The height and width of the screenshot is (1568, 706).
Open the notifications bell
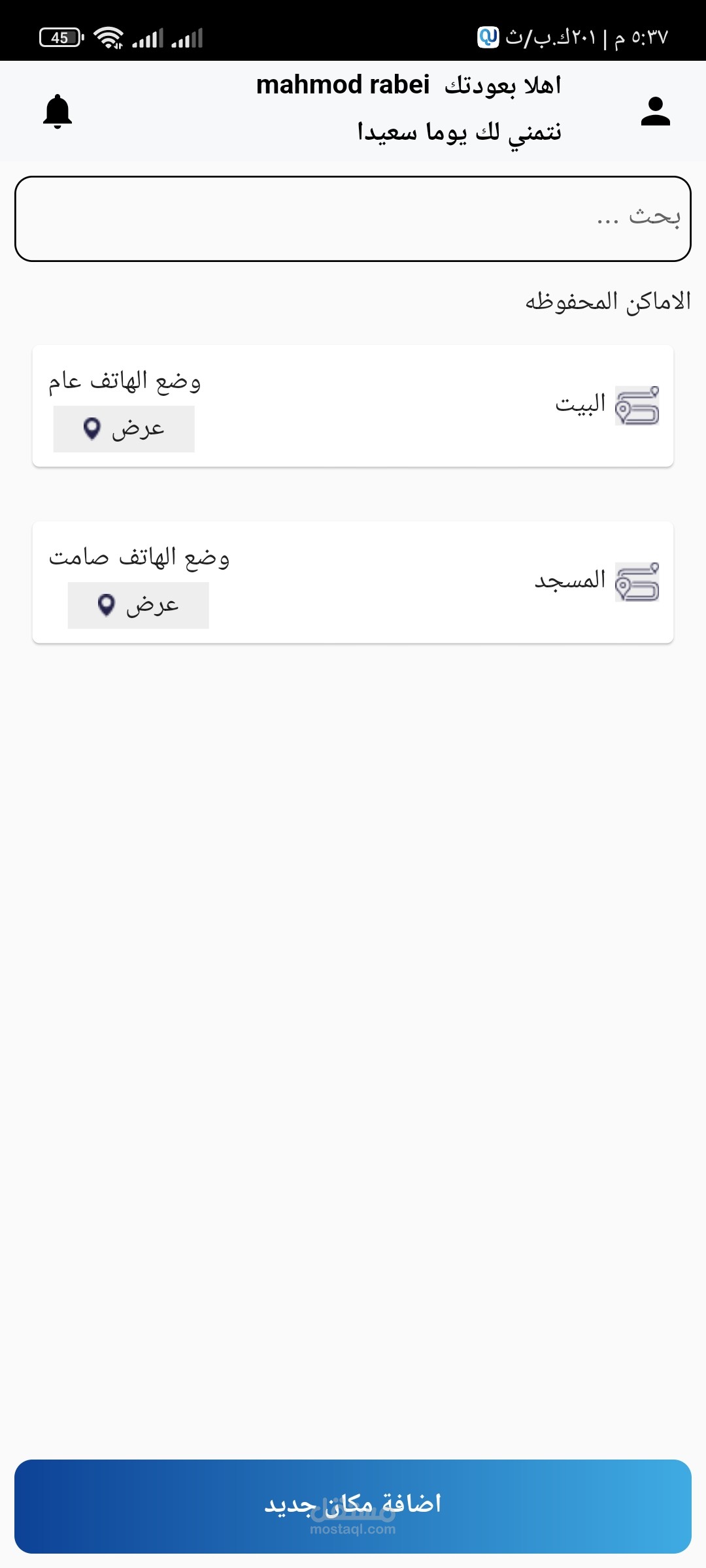58,111
